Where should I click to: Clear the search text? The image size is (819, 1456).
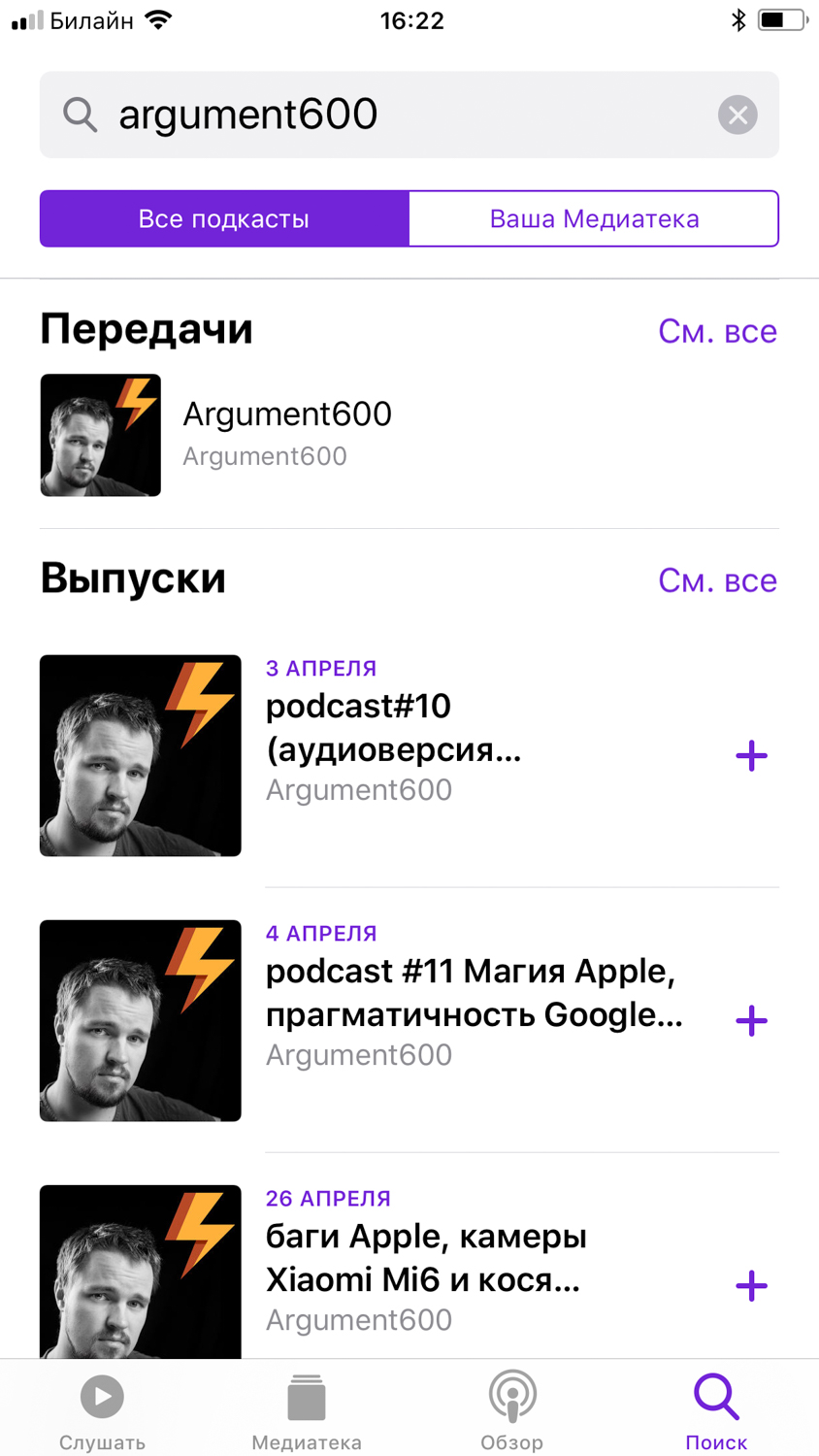click(737, 115)
